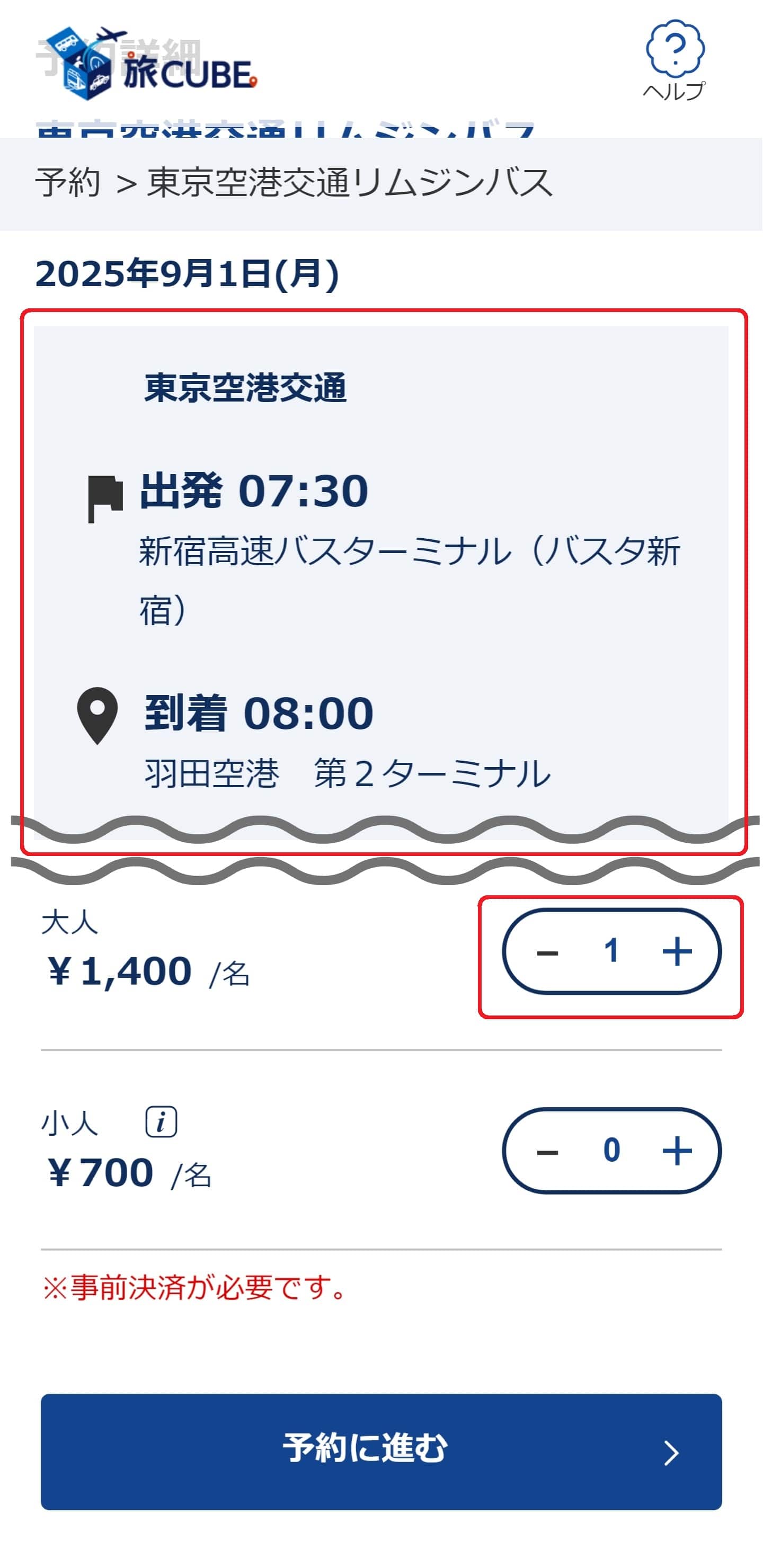Viewport: 763px width, 1568px height.
Task: Show the info icon next to 小人
Action: click(161, 1122)
